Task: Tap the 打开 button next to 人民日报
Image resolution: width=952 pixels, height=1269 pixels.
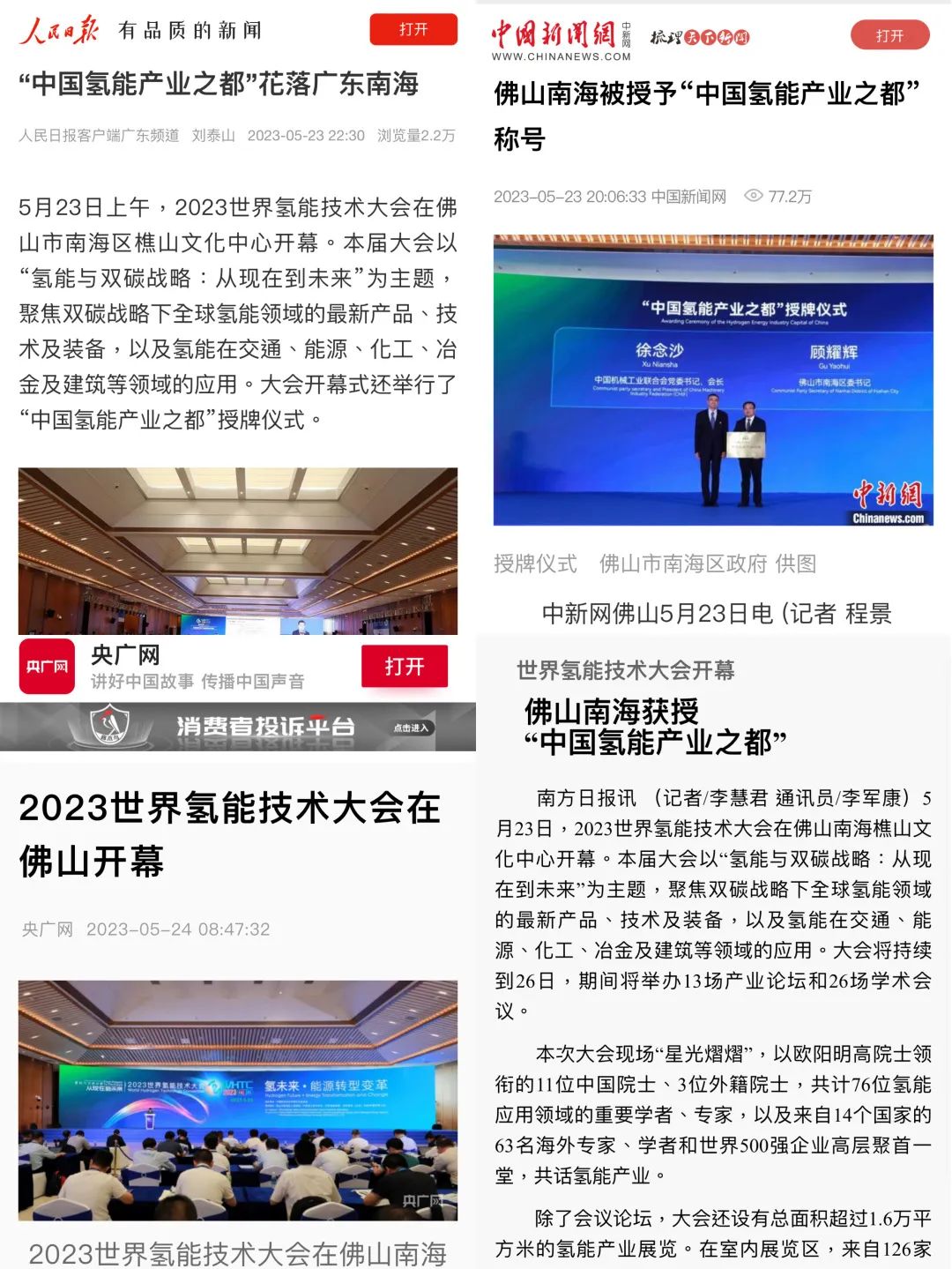Action: pos(414,29)
